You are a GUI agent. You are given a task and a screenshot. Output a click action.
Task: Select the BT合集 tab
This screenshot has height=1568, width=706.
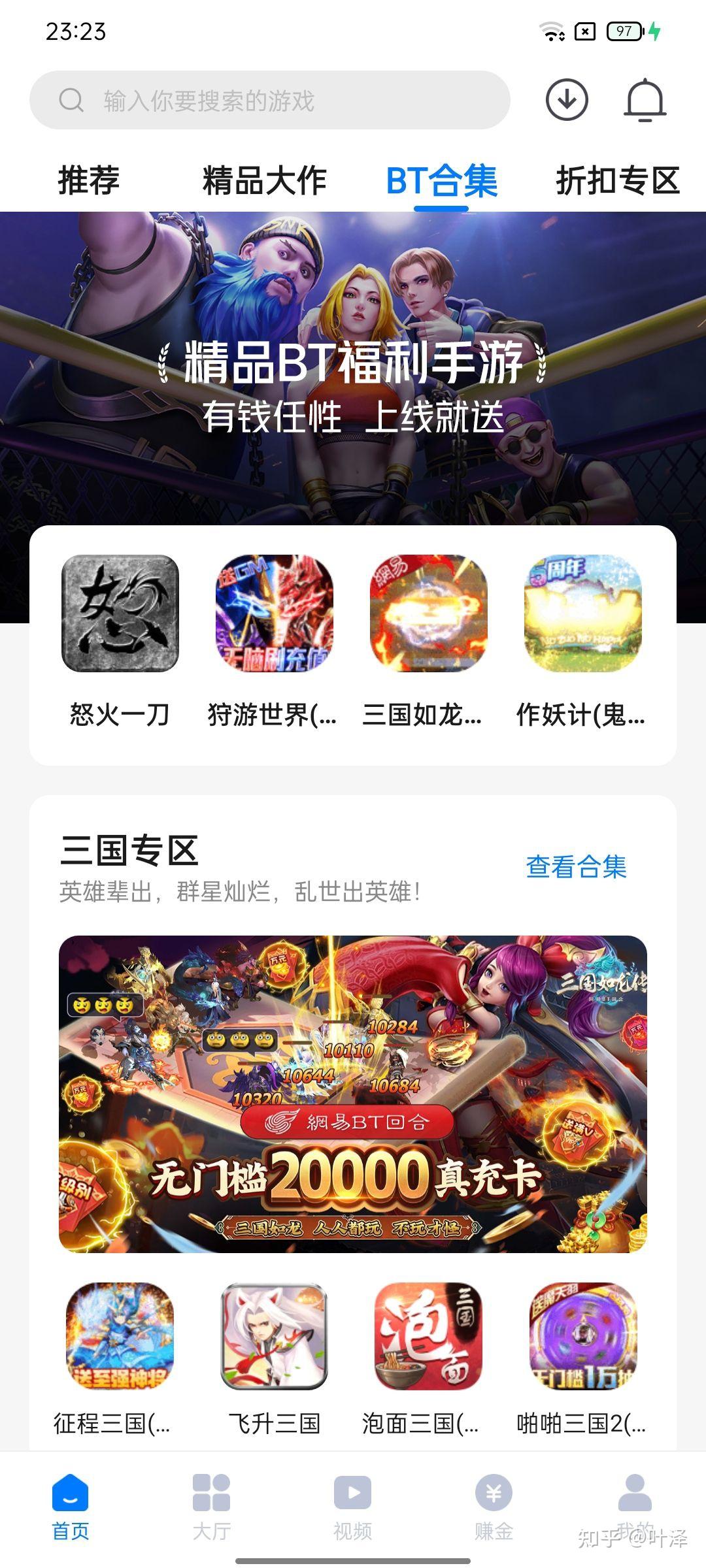(441, 180)
